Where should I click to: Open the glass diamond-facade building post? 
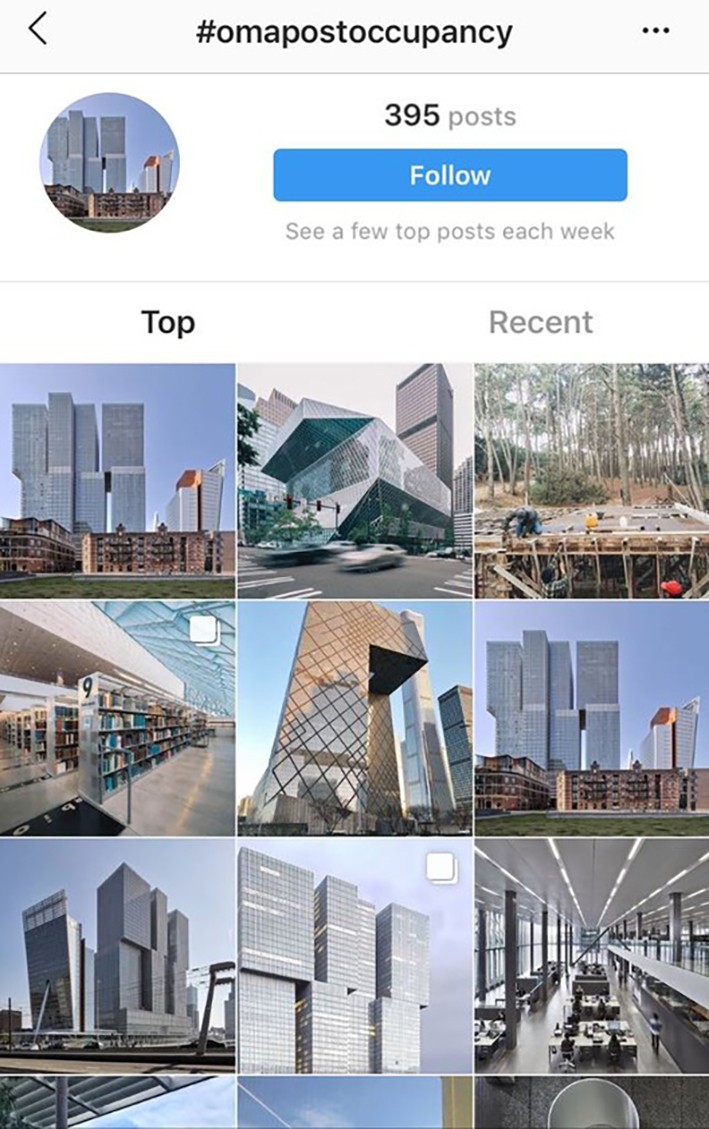tap(355, 480)
